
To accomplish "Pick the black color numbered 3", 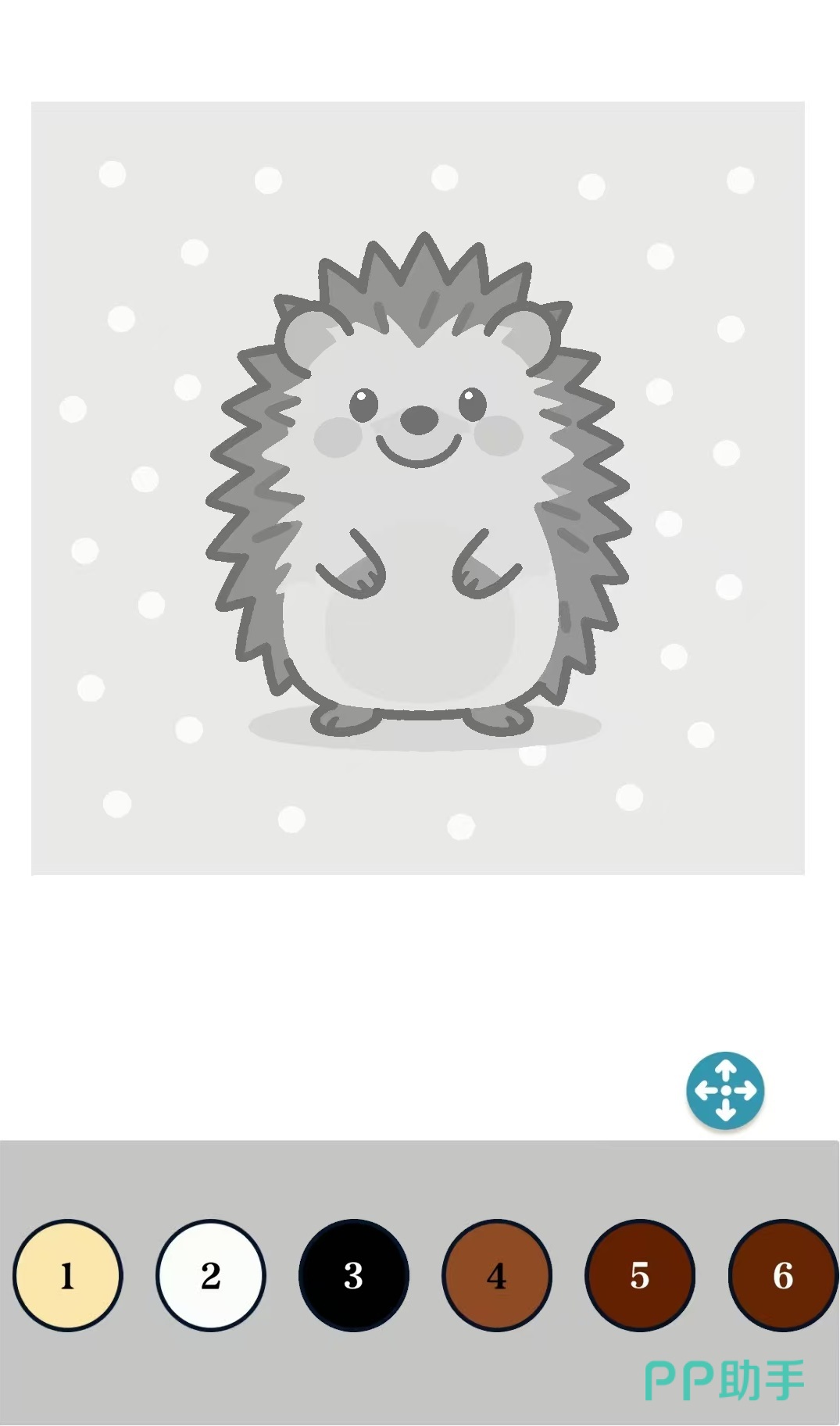I will click(x=354, y=1275).
